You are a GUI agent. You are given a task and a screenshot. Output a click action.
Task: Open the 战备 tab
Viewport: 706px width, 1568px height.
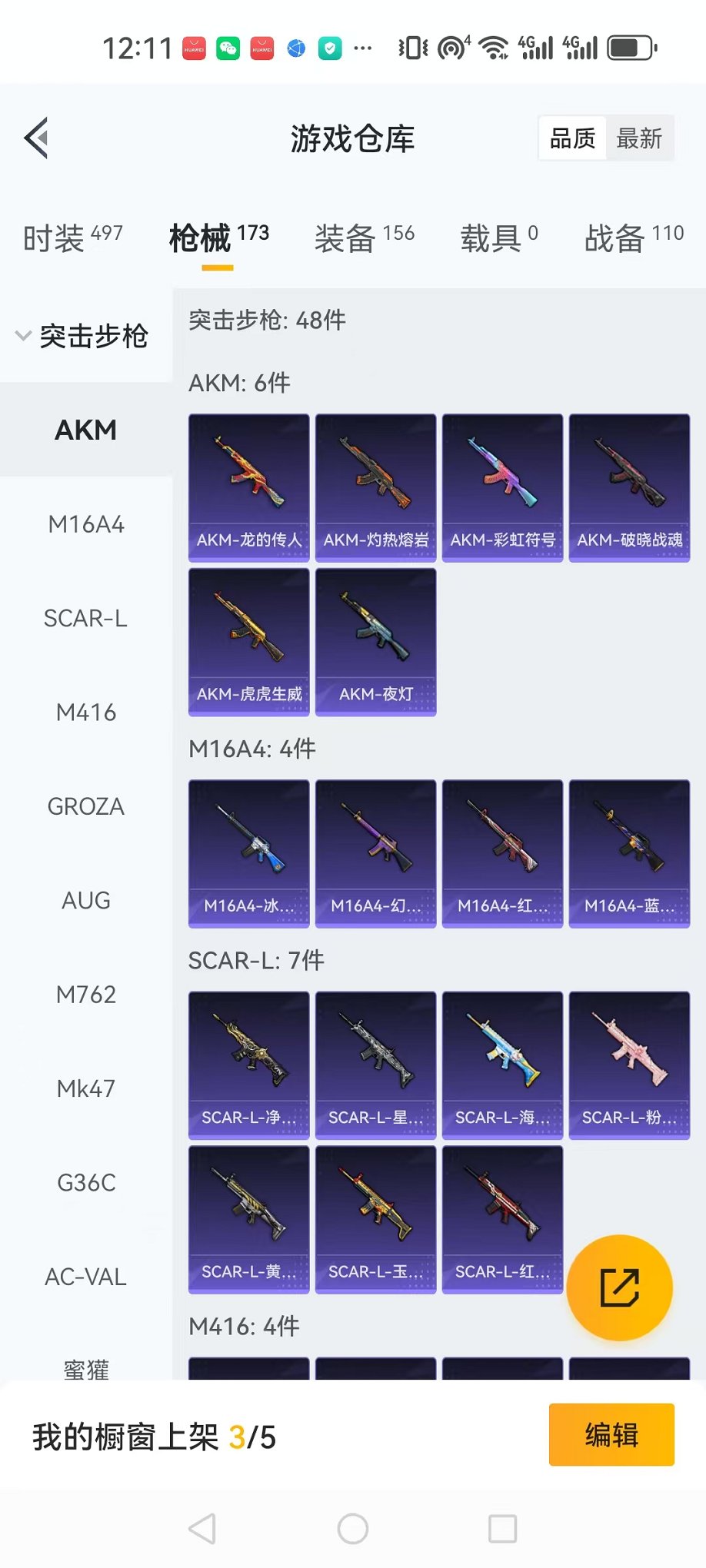click(633, 238)
